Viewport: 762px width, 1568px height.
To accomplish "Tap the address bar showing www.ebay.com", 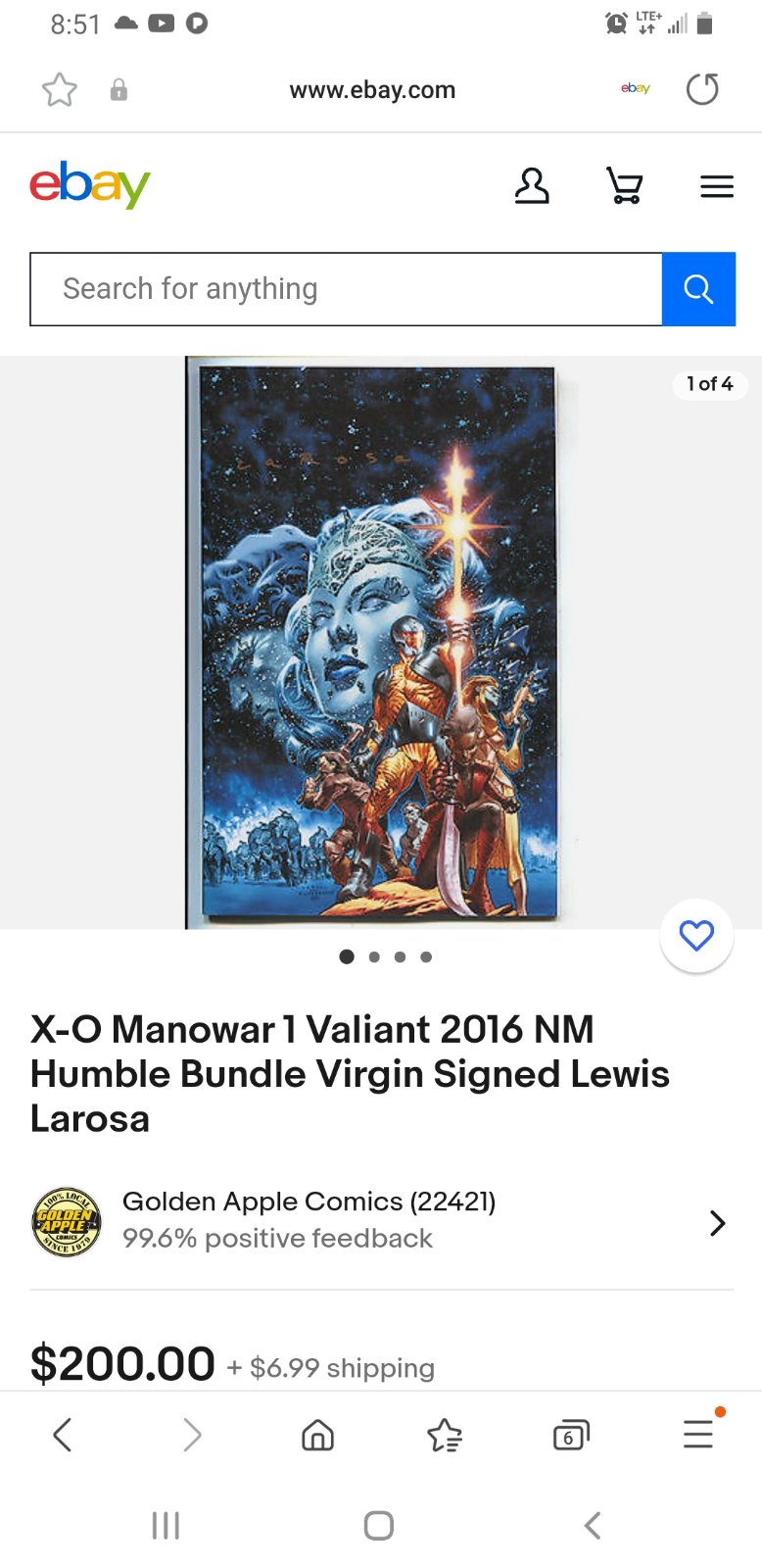I will (372, 90).
